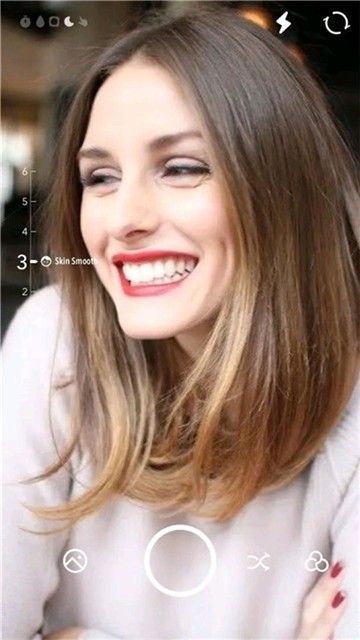Open the filters overlapping-circles icon

tap(316, 561)
